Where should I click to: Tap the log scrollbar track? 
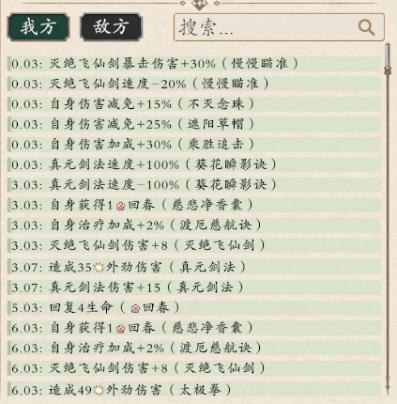[387, 219]
